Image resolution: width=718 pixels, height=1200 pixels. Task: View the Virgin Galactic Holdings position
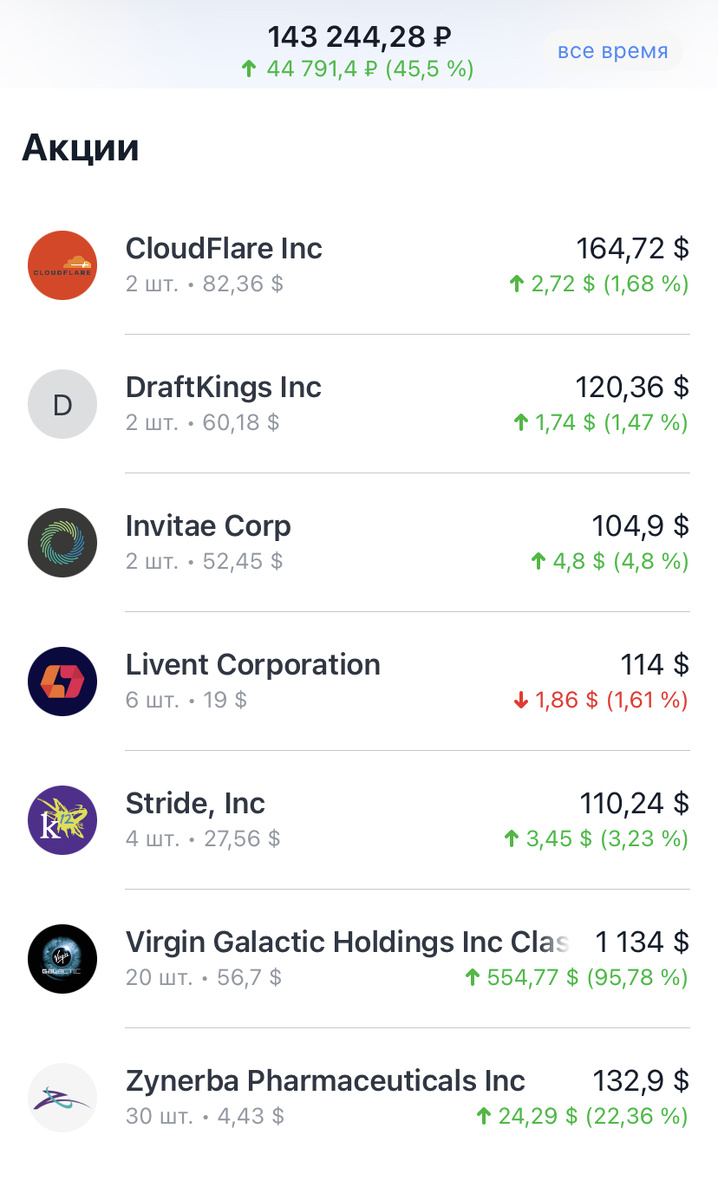tap(358, 960)
